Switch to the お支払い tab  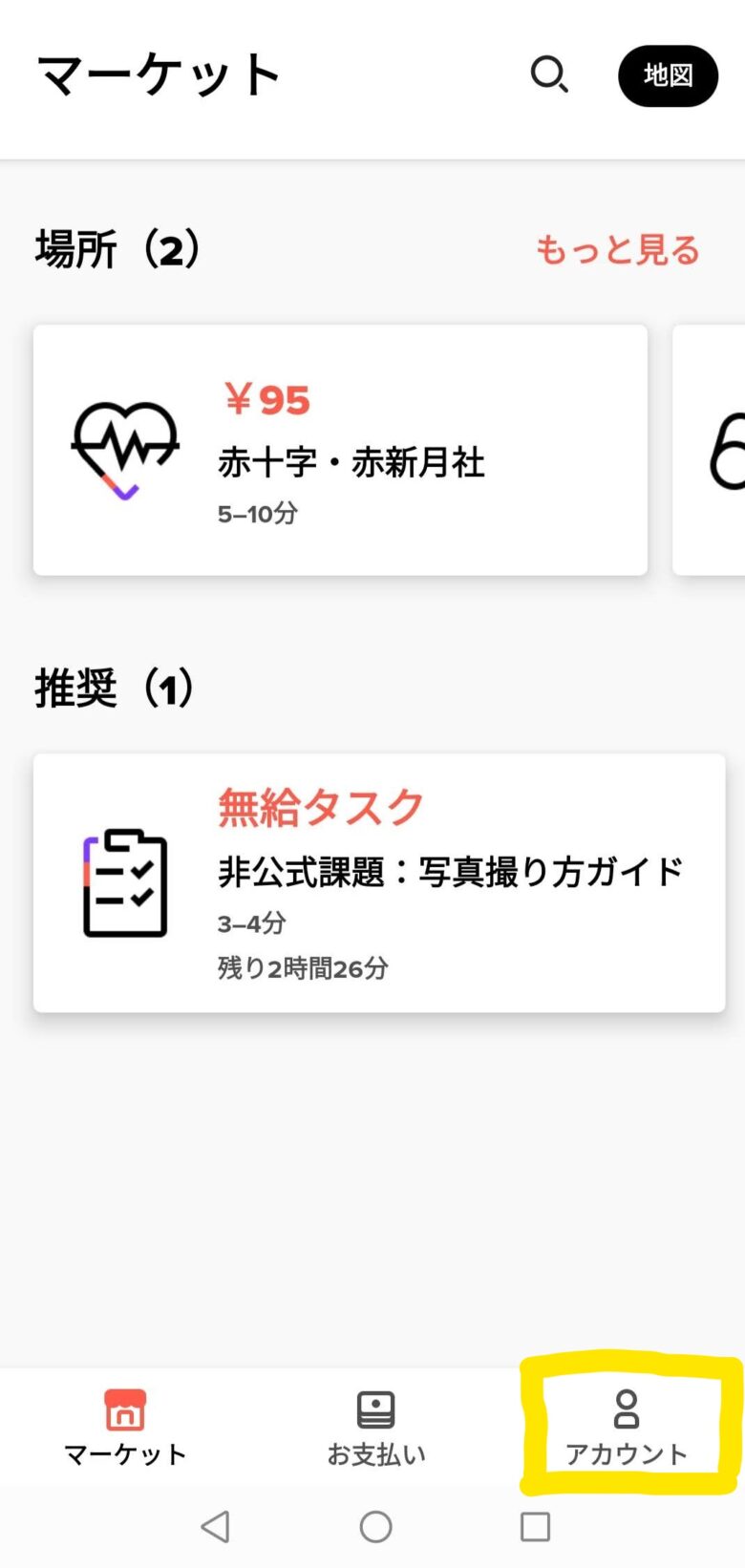pos(375,1428)
